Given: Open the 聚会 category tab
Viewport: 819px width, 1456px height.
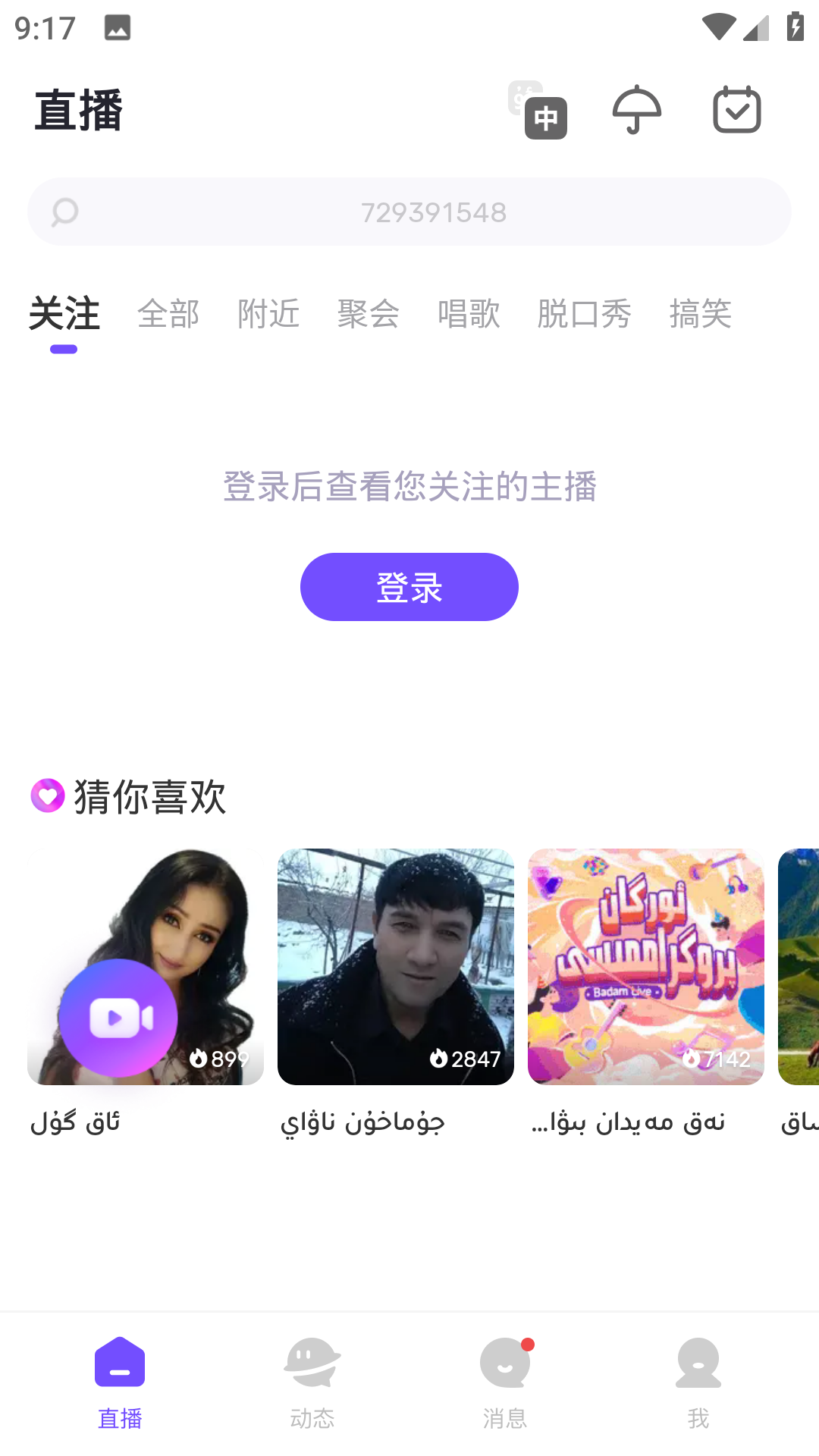Looking at the screenshot, I should 368,314.
